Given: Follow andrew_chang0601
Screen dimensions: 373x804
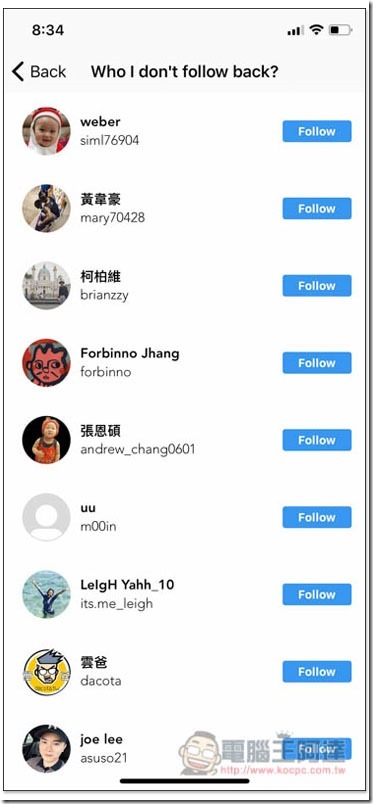Looking at the screenshot, I should [317, 440].
